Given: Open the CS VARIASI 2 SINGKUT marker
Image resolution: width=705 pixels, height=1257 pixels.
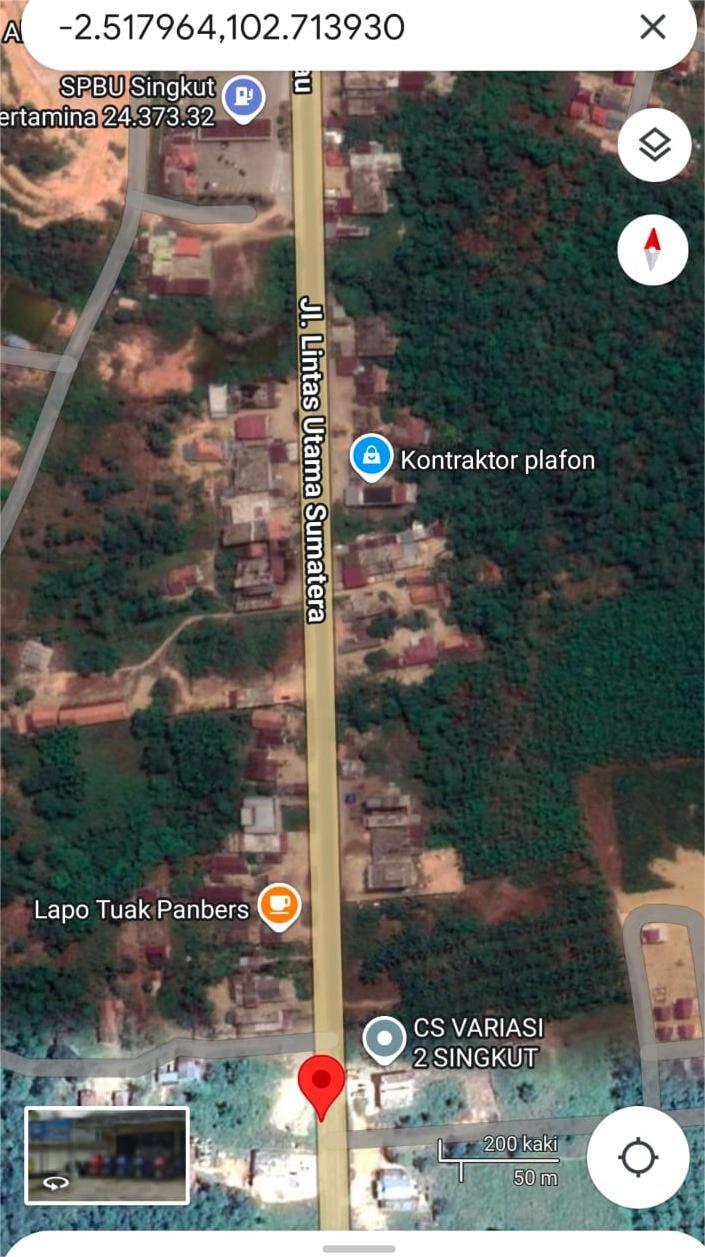Looking at the screenshot, I should (384, 1040).
